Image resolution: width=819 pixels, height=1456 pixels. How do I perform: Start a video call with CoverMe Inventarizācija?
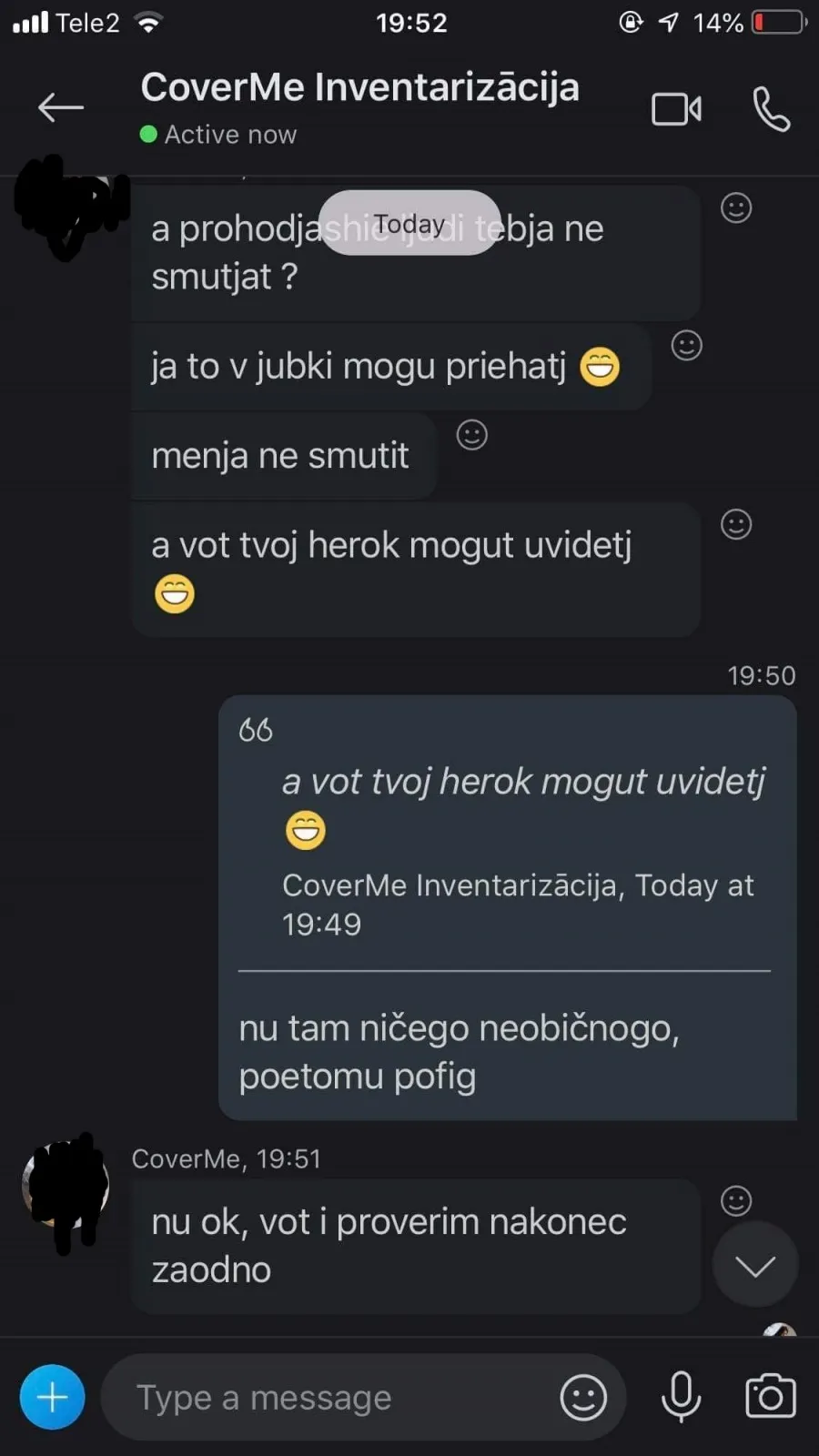tap(676, 109)
